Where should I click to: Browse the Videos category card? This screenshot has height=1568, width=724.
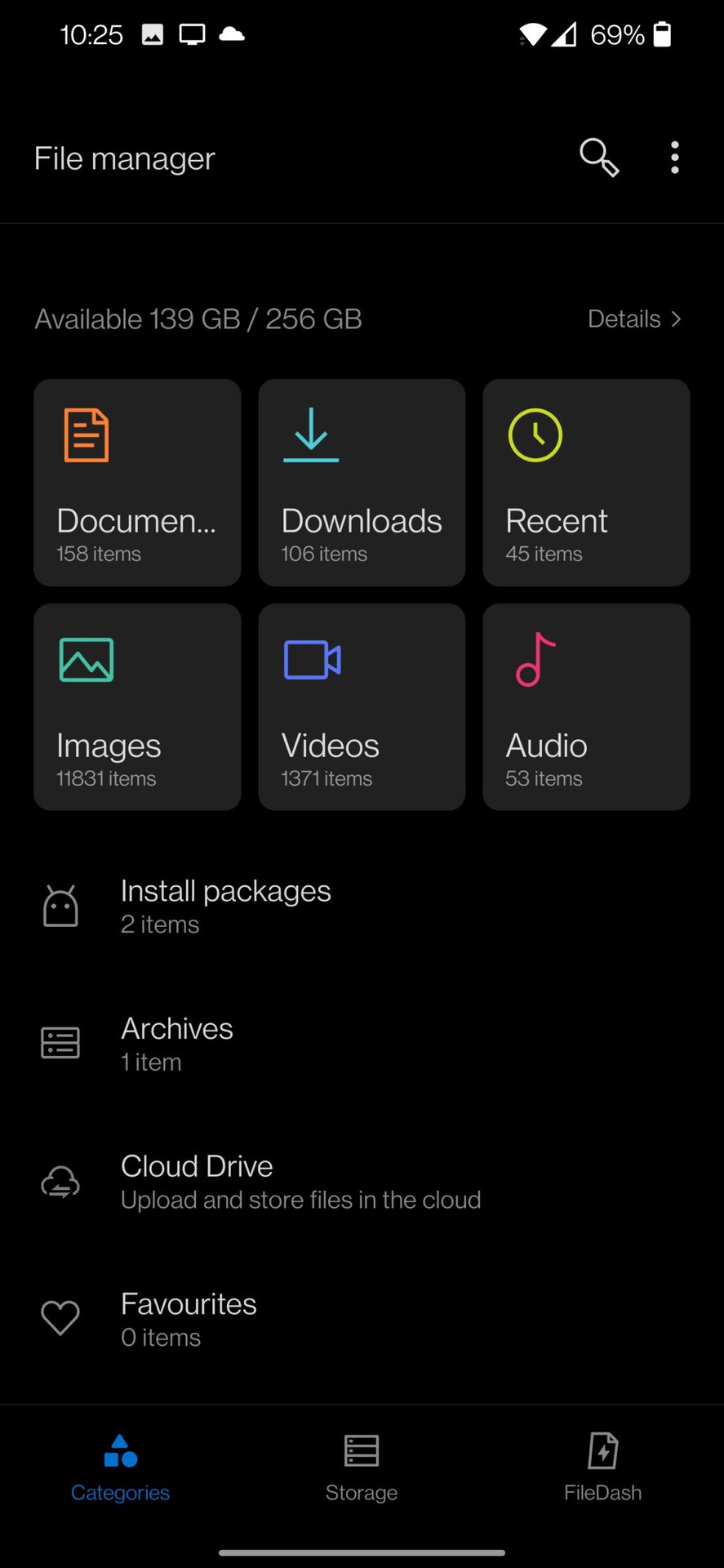coord(362,706)
